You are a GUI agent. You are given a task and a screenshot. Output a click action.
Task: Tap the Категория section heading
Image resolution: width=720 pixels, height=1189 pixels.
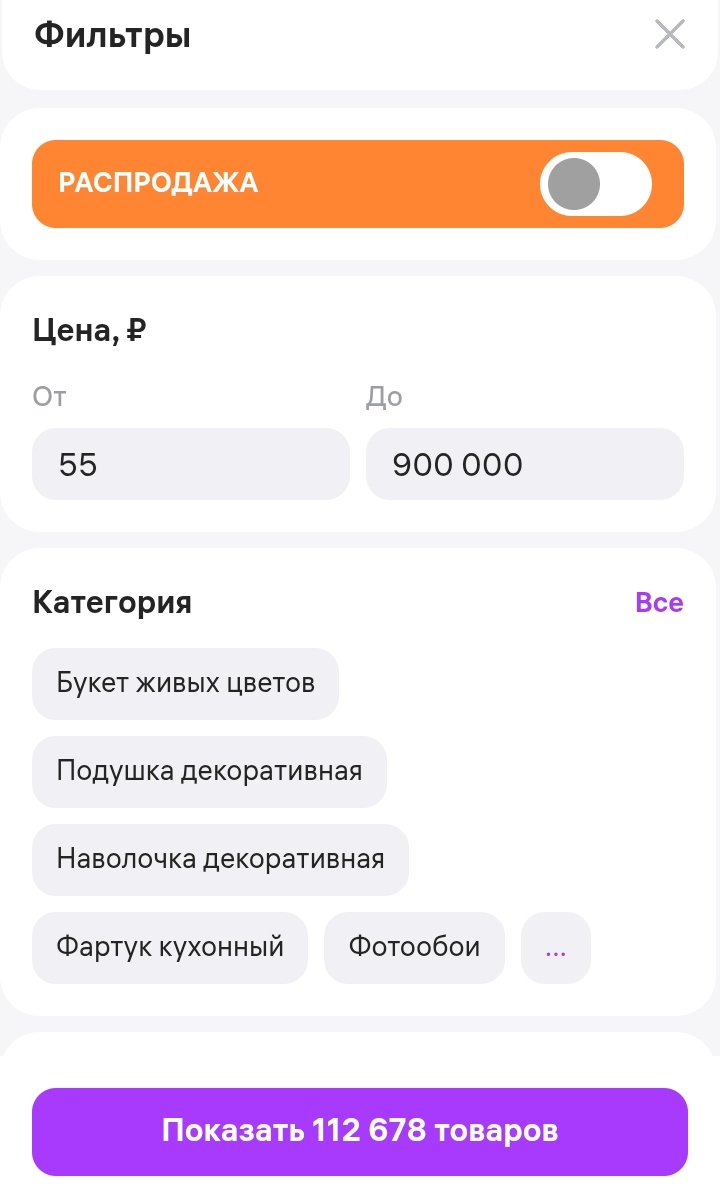point(111,602)
